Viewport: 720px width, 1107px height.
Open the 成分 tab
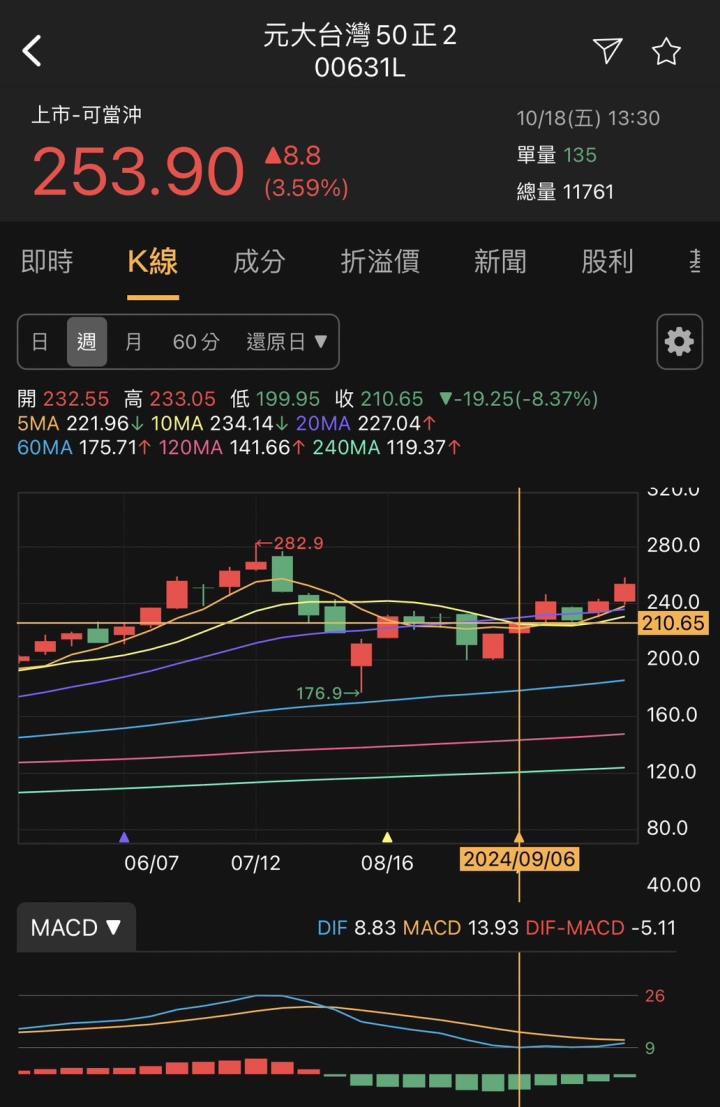(x=259, y=262)
